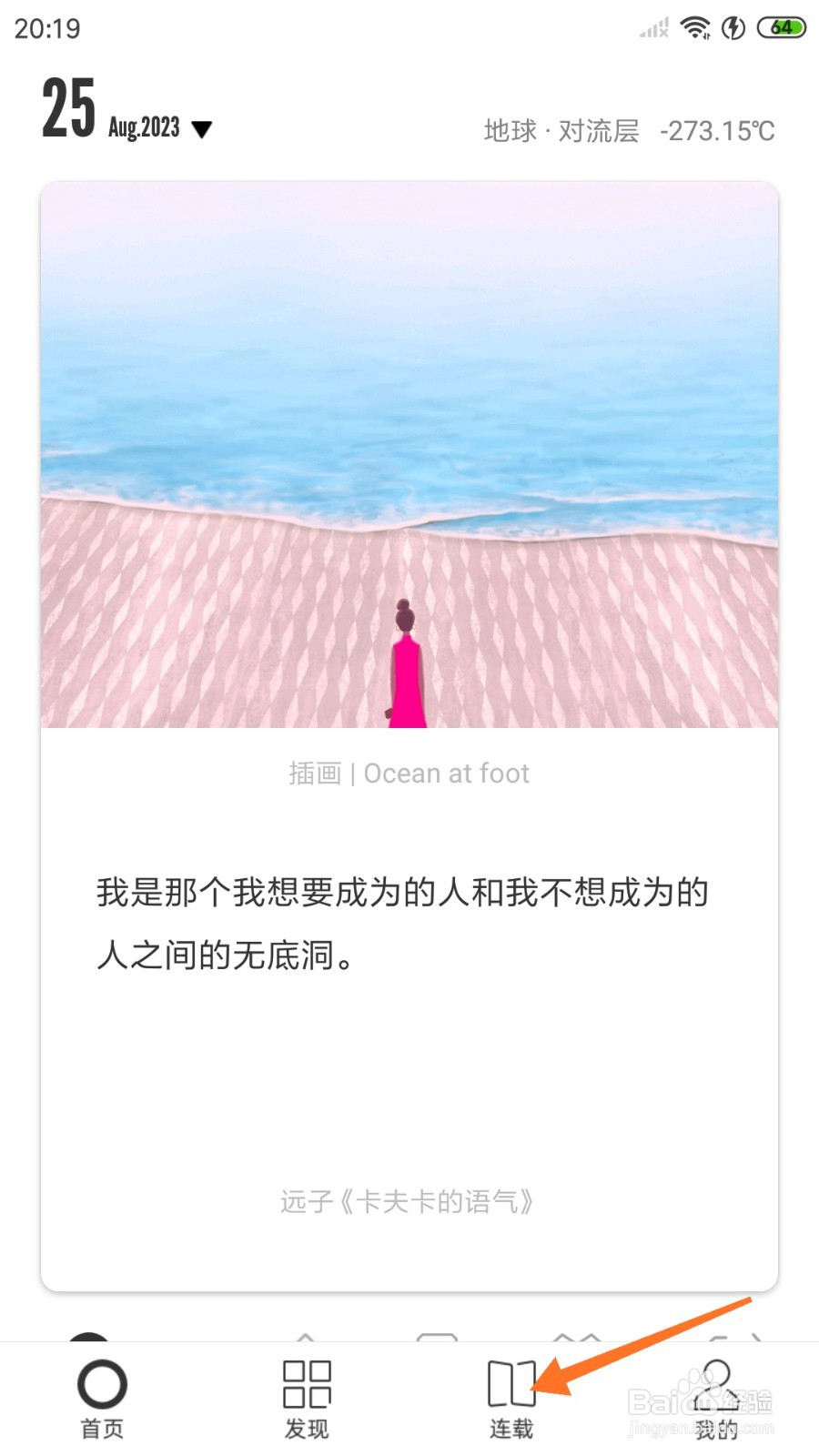Click the 插画 | Ocean at foot caption
819x1456 pixels.
[407, 773]
